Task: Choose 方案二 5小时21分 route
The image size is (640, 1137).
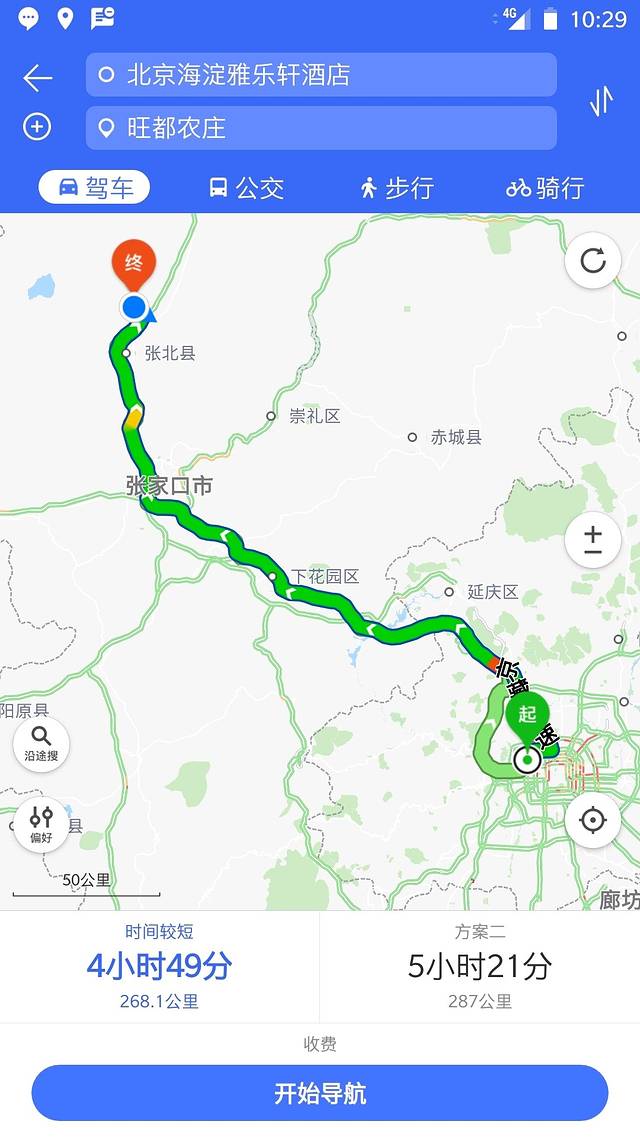Action: click(480, 967)
